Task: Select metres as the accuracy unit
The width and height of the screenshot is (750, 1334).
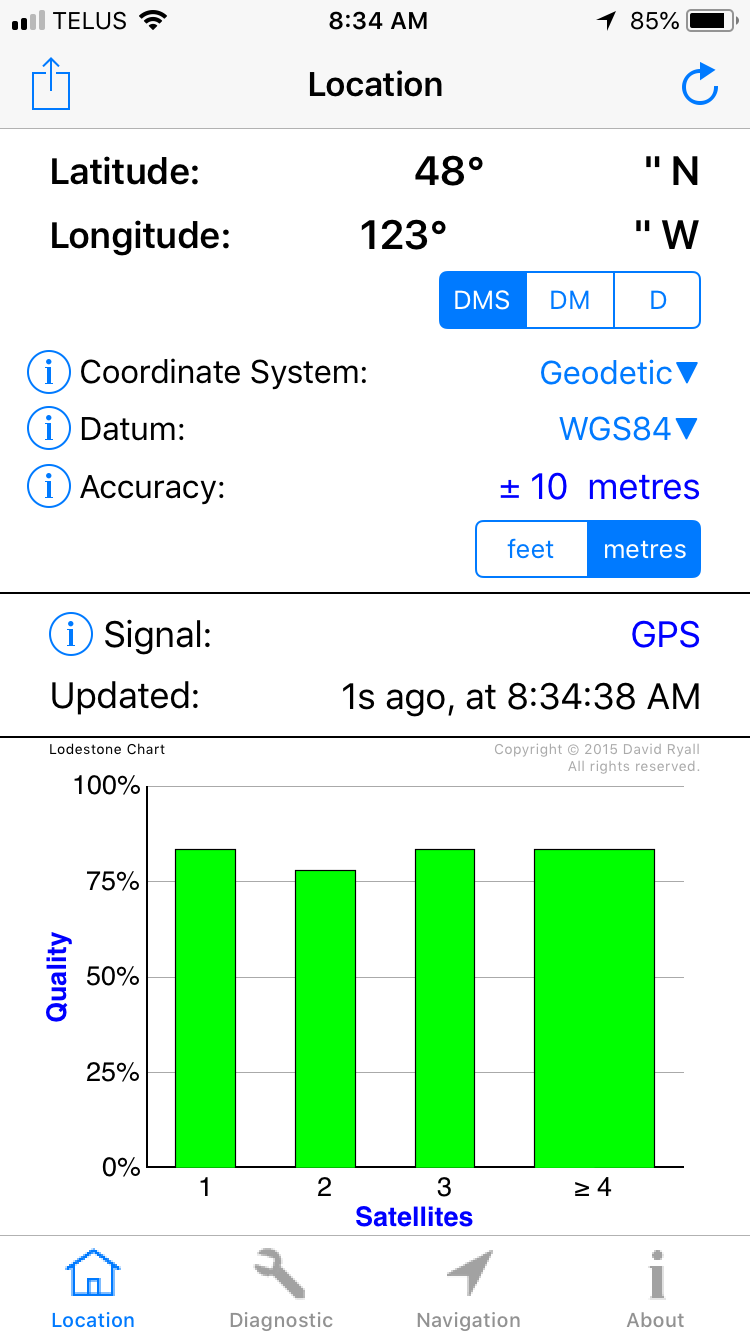Action: [x=644, y=549]
